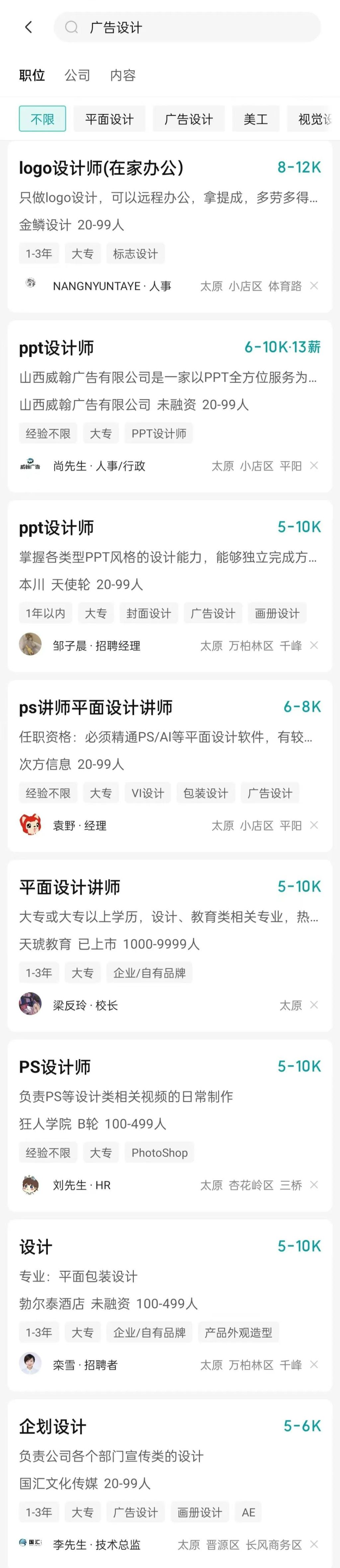Apply the 美工 filter chip

[x=255, y=119]
